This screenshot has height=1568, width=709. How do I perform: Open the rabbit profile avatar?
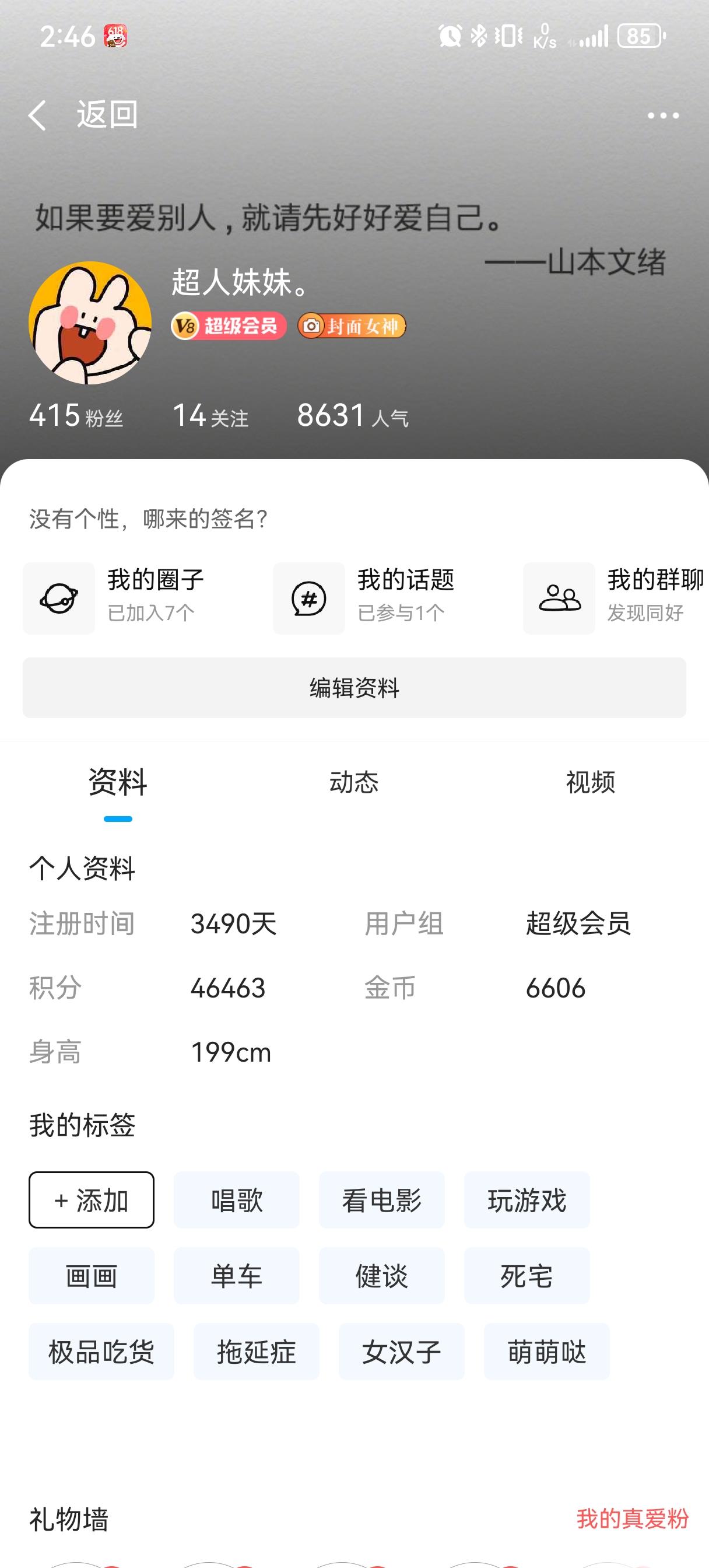point(90,323)
